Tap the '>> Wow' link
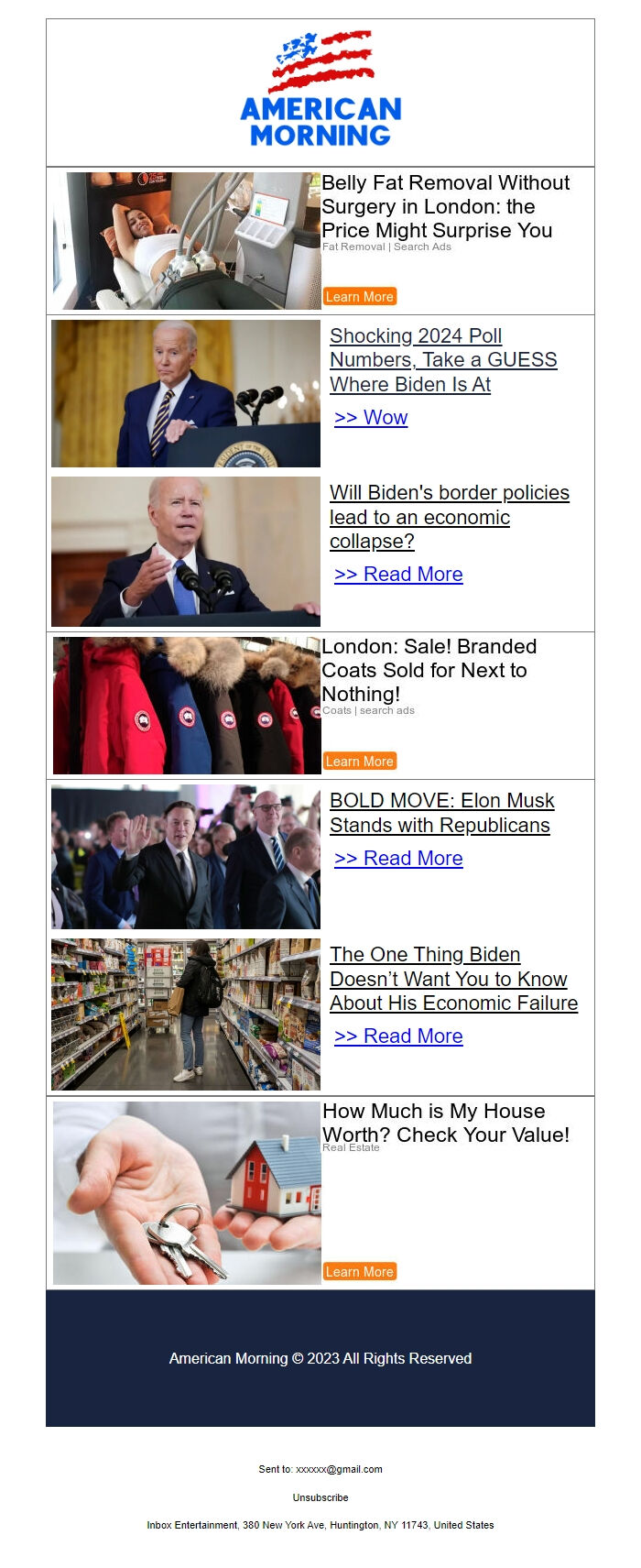The height and width of the screenshot is (1568, 641). [x=371, y=418]
